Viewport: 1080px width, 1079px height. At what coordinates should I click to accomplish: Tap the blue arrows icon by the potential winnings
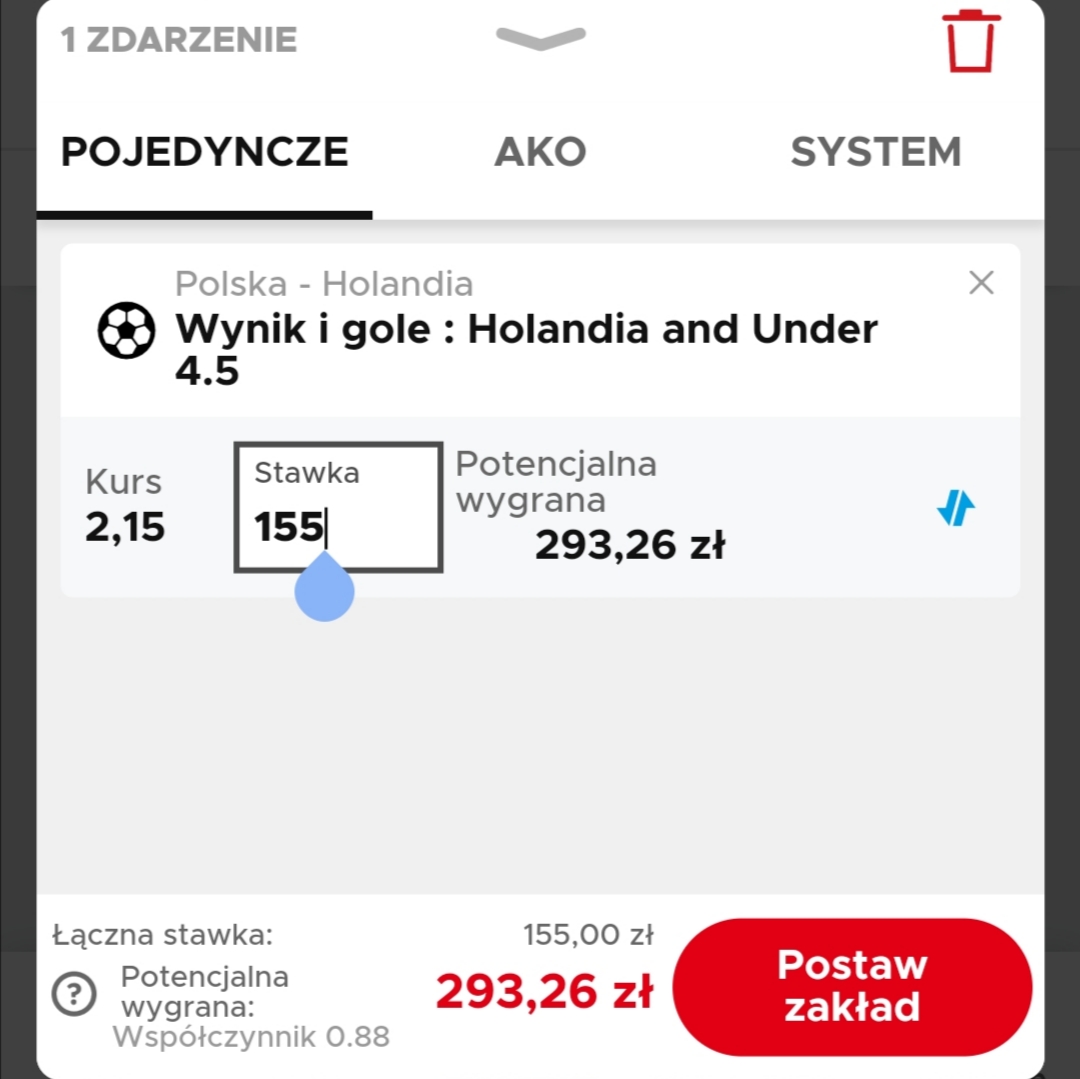955,508
